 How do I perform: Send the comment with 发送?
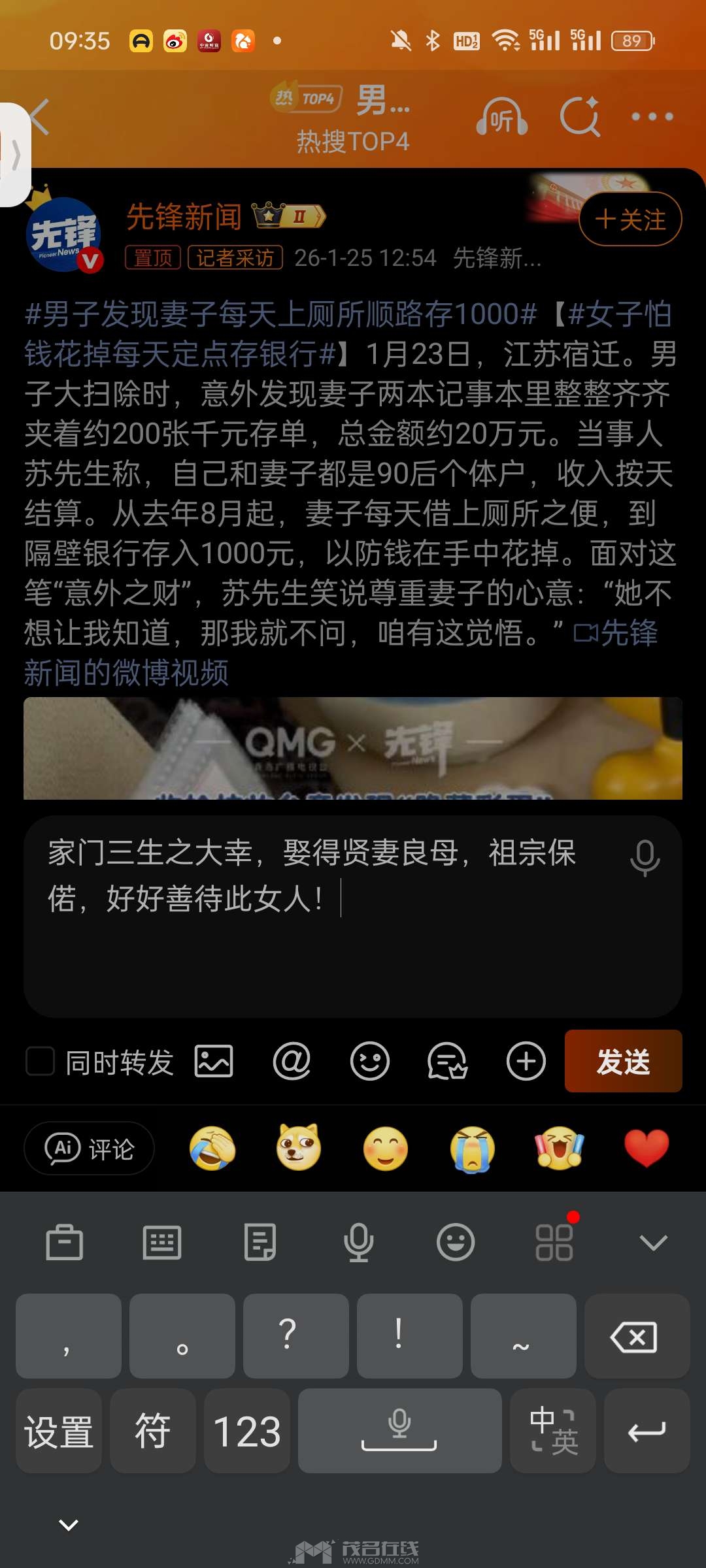(623, 1061)
